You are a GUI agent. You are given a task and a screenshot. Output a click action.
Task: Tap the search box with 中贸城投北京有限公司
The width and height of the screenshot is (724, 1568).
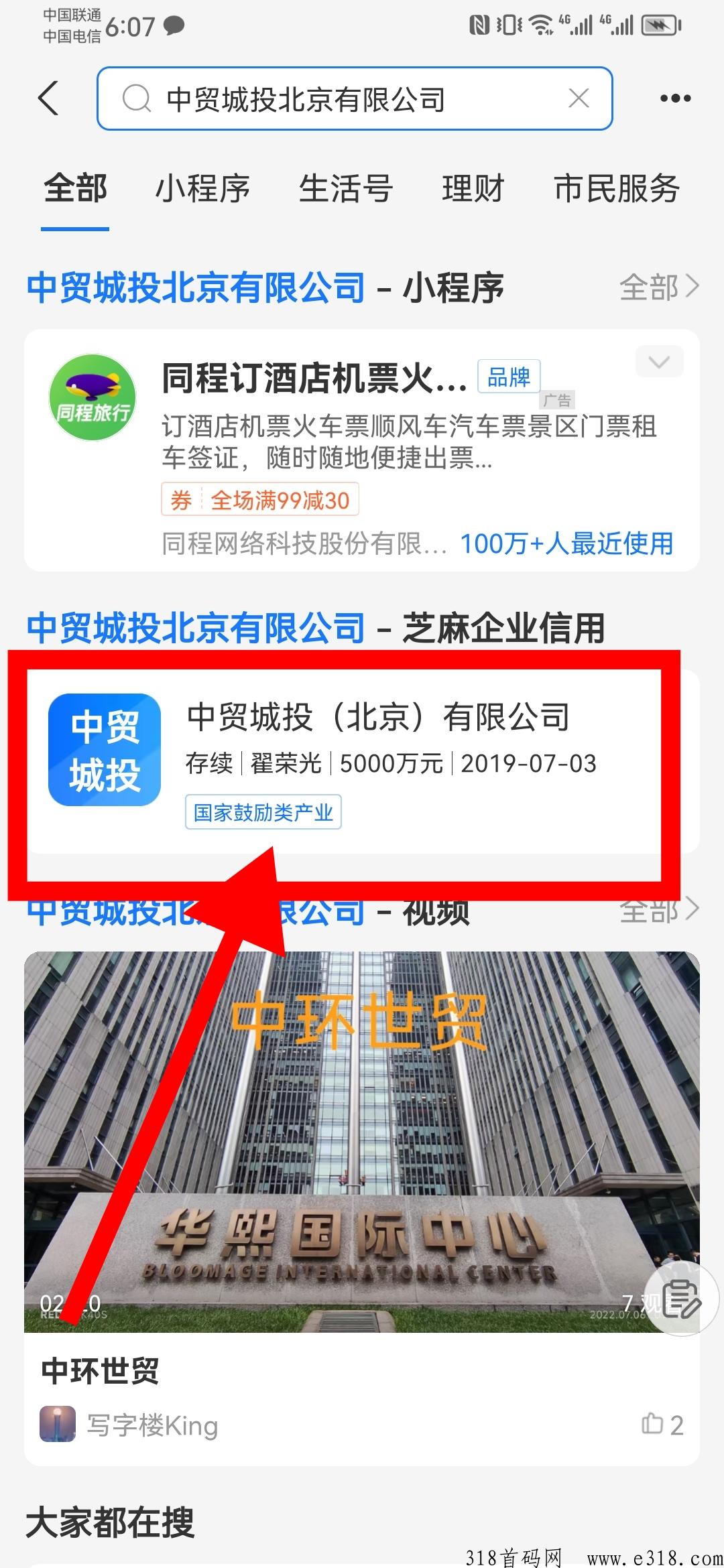(355, 99)
